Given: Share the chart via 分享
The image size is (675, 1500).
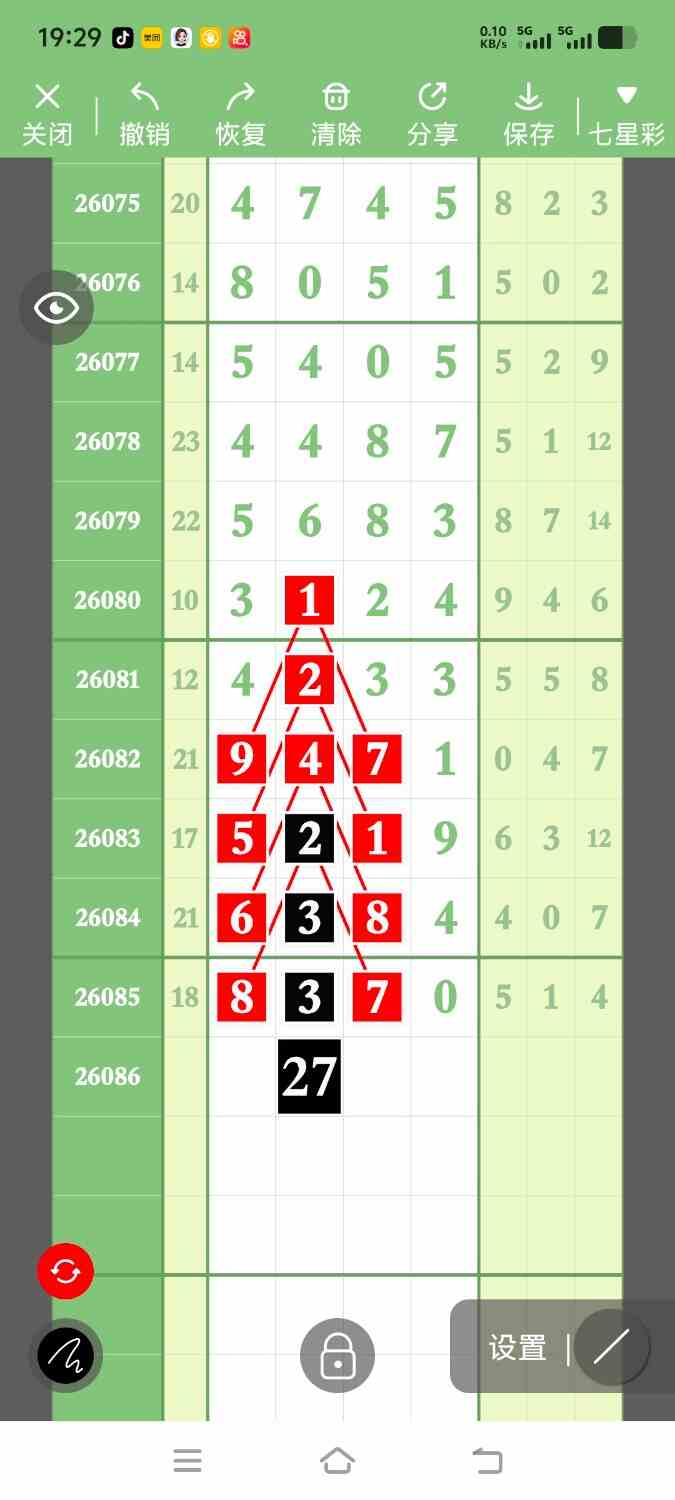Looking at the screenshot, I should click(432, 115).
